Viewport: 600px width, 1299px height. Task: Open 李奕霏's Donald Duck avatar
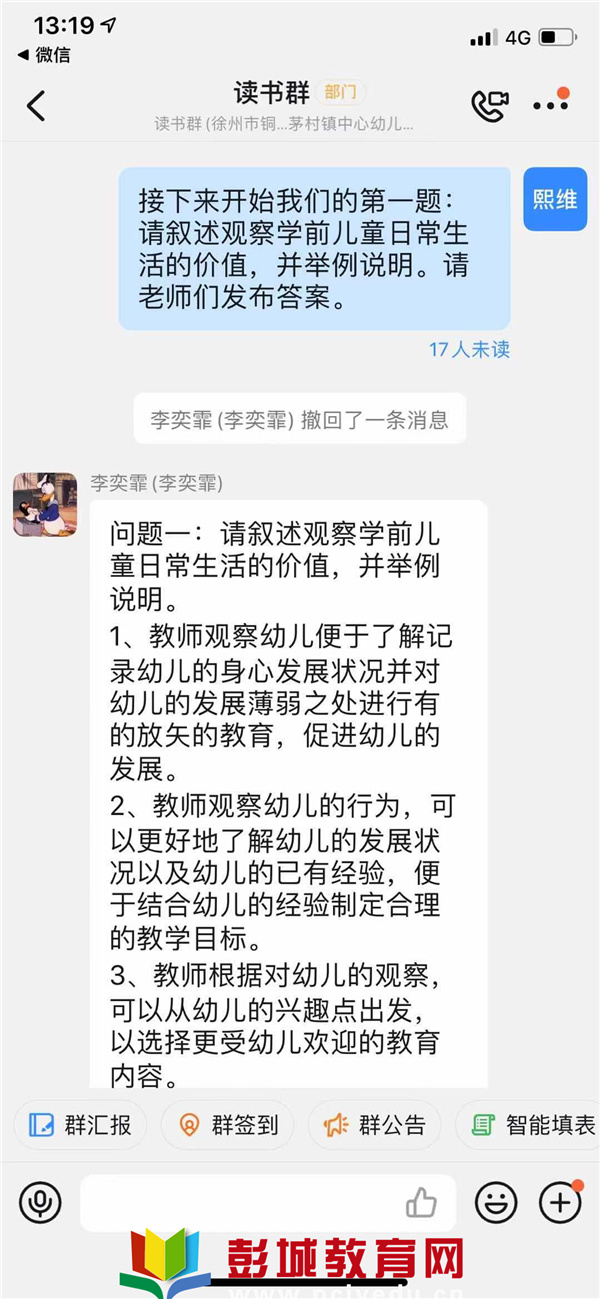pyautogui.click(x=45, y=505)
